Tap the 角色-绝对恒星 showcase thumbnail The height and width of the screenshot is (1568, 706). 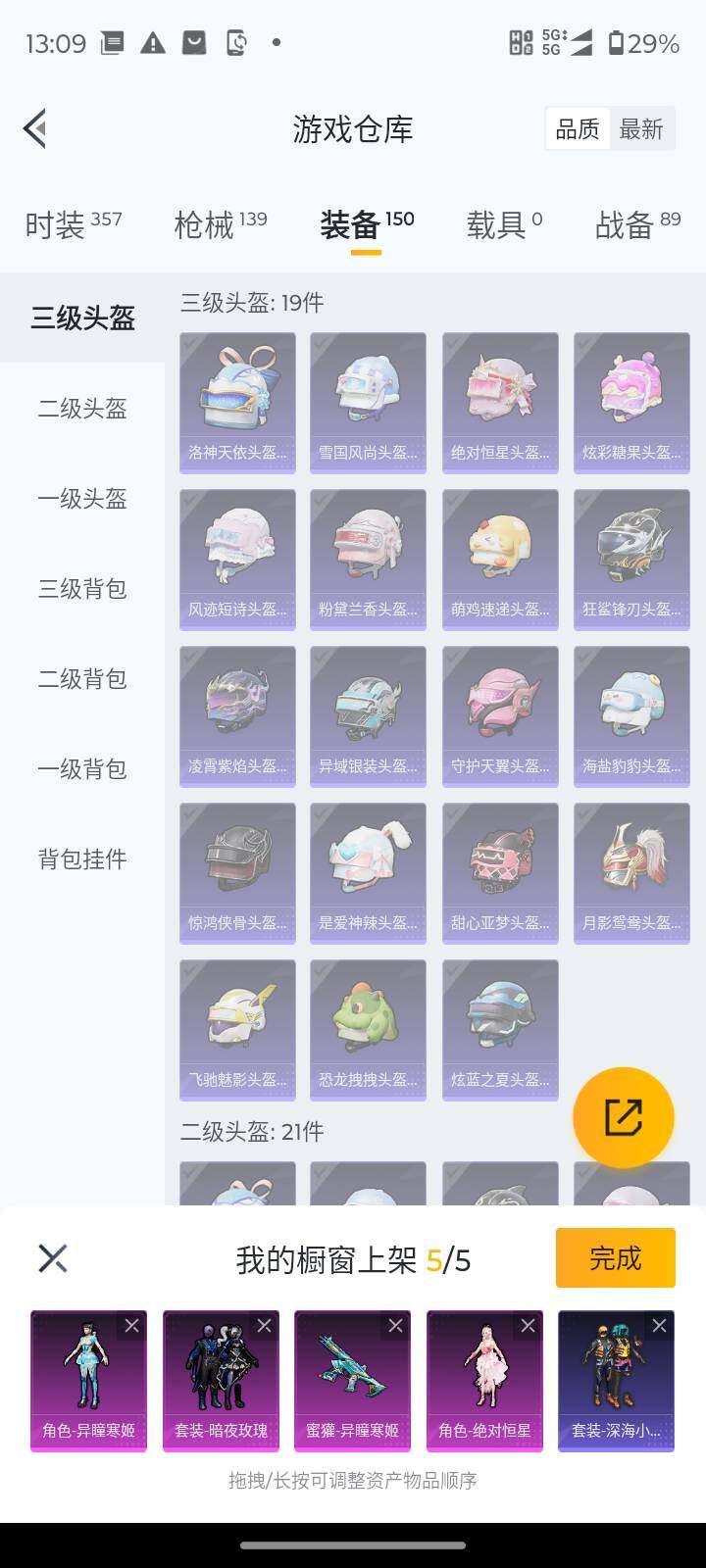point(483,1380)
